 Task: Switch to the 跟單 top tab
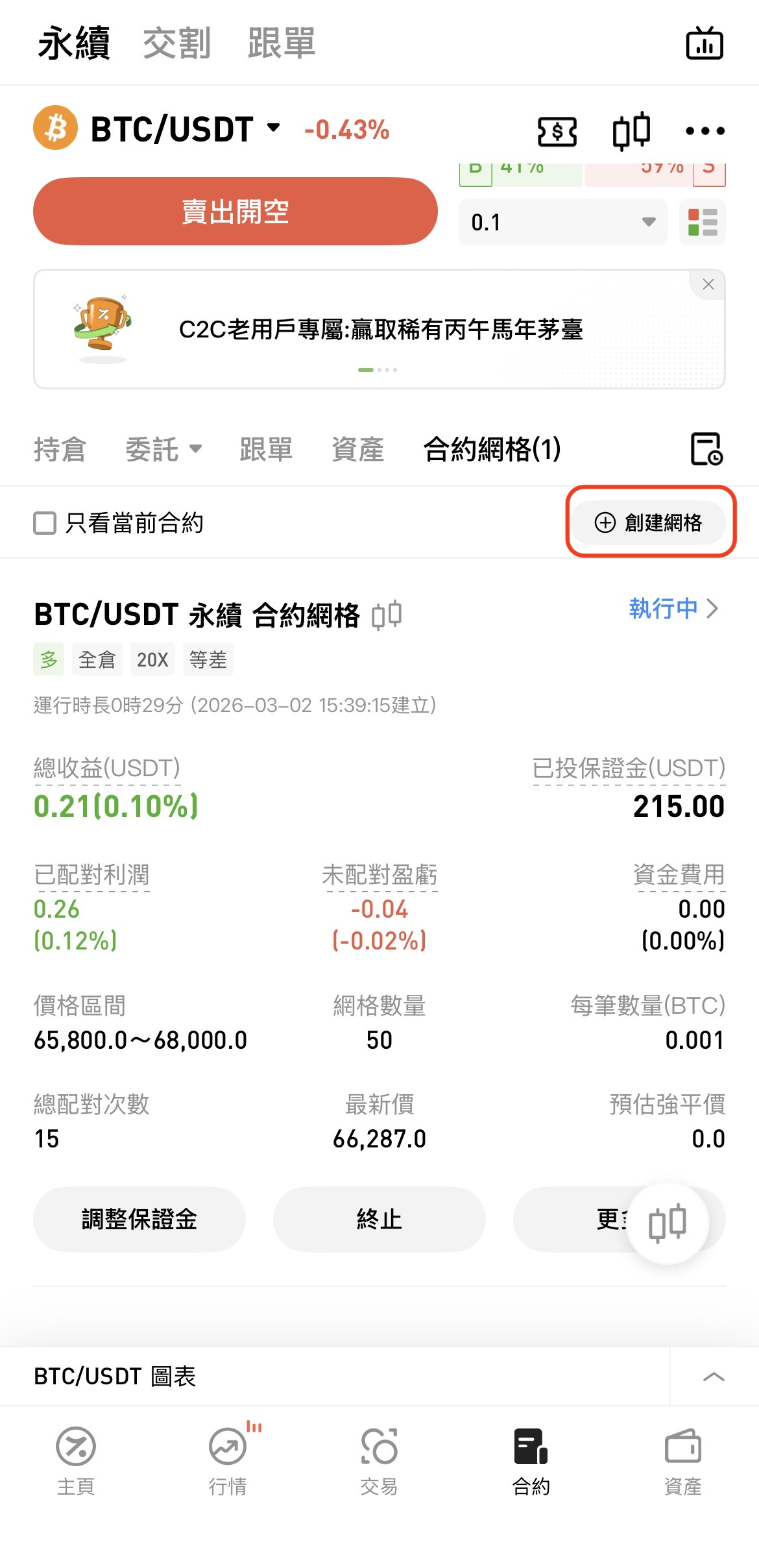point(281,43)
